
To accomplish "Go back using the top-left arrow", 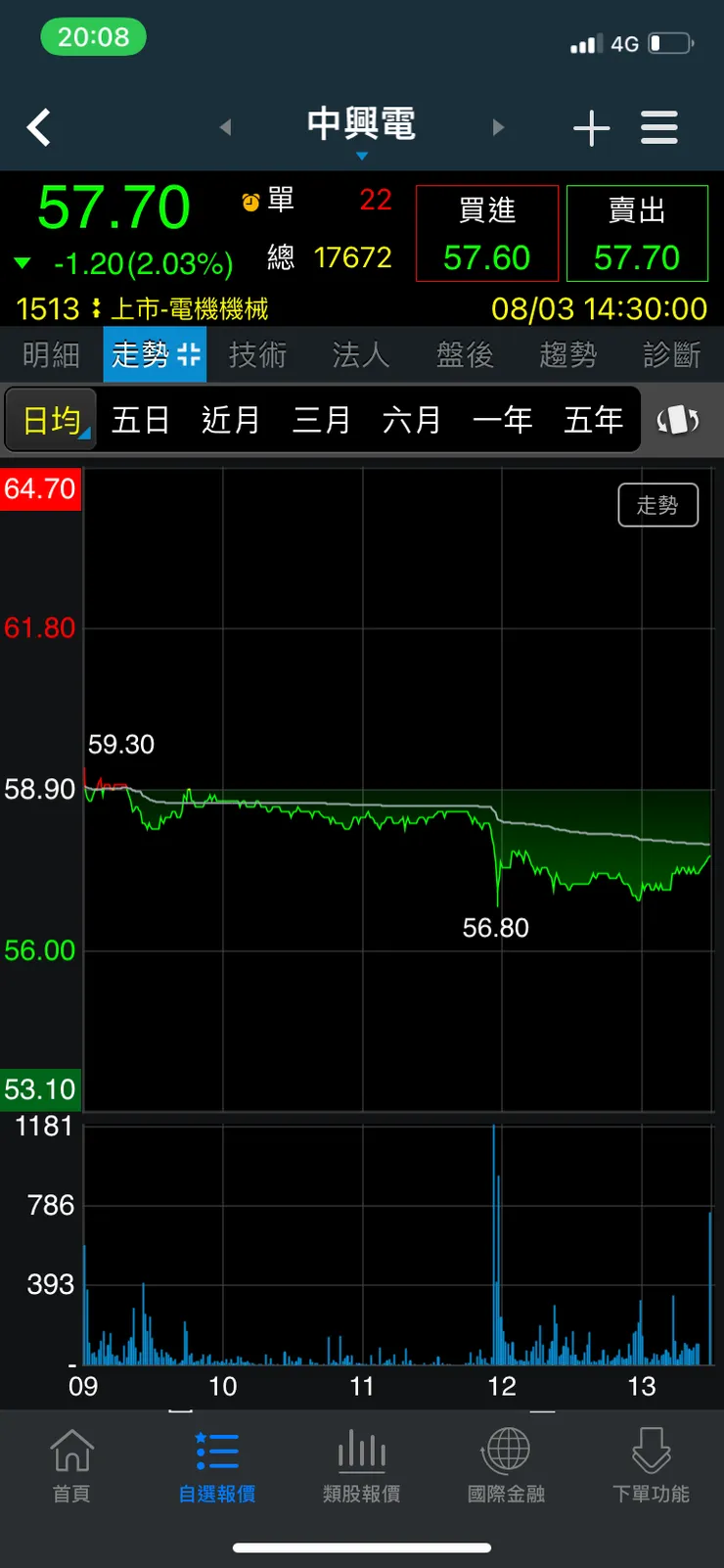I will coord(39,127).
